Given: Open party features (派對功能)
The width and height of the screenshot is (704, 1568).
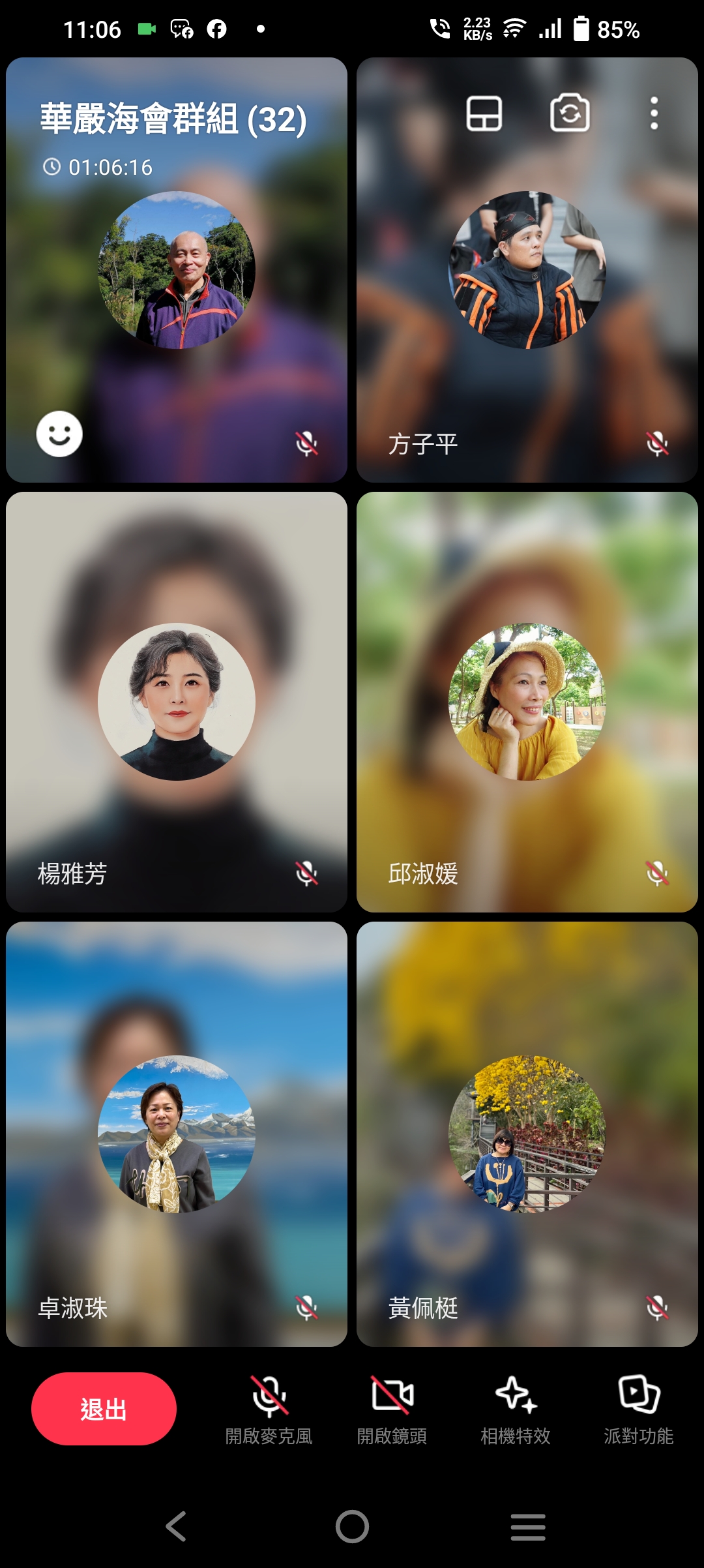Looking at the screenshot, I should (639, 1409).
